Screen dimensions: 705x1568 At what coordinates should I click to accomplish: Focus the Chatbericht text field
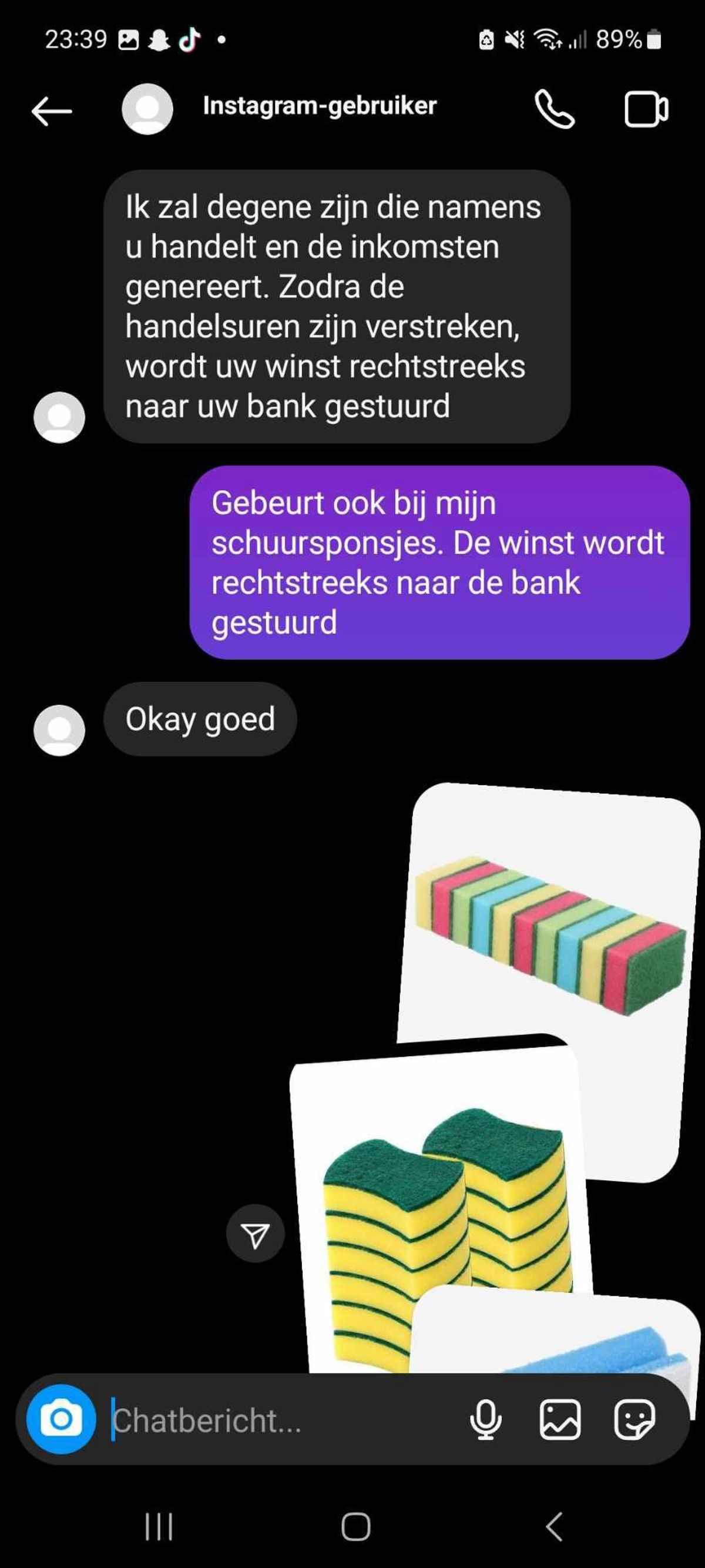274,1420
